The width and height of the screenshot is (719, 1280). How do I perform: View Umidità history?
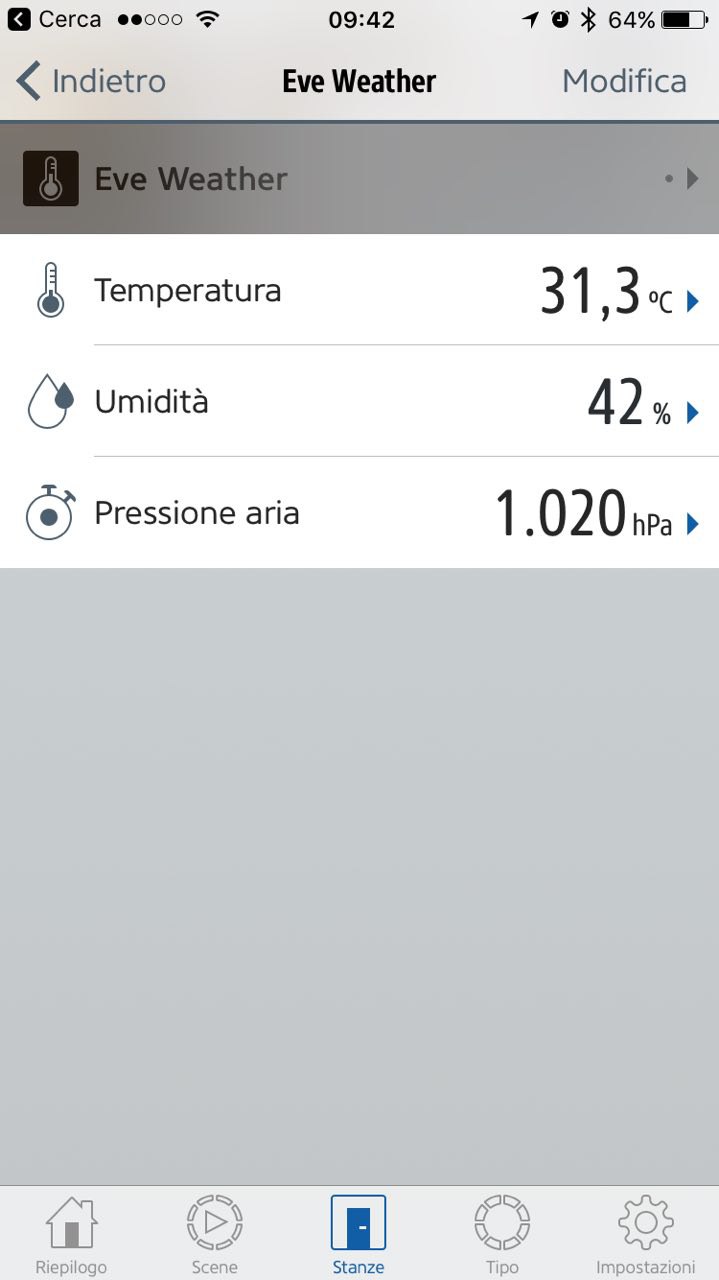point(359,402)
